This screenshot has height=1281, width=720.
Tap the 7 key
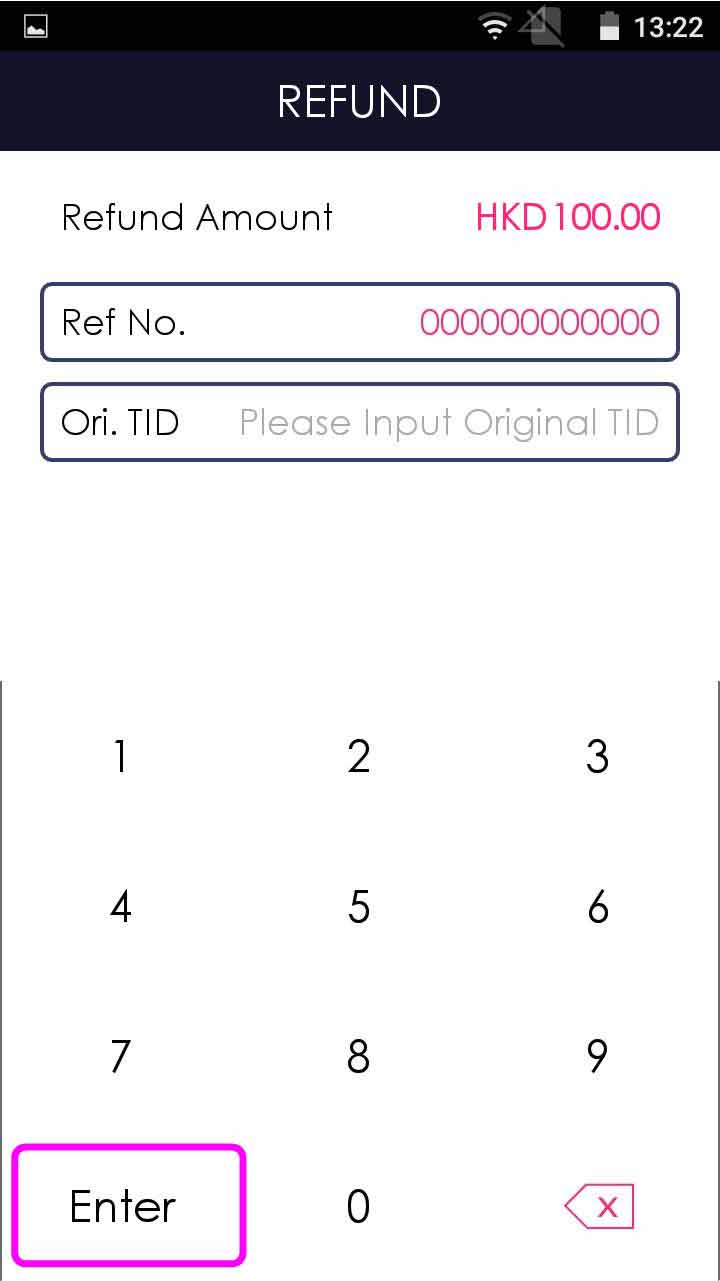[120, 1056]
